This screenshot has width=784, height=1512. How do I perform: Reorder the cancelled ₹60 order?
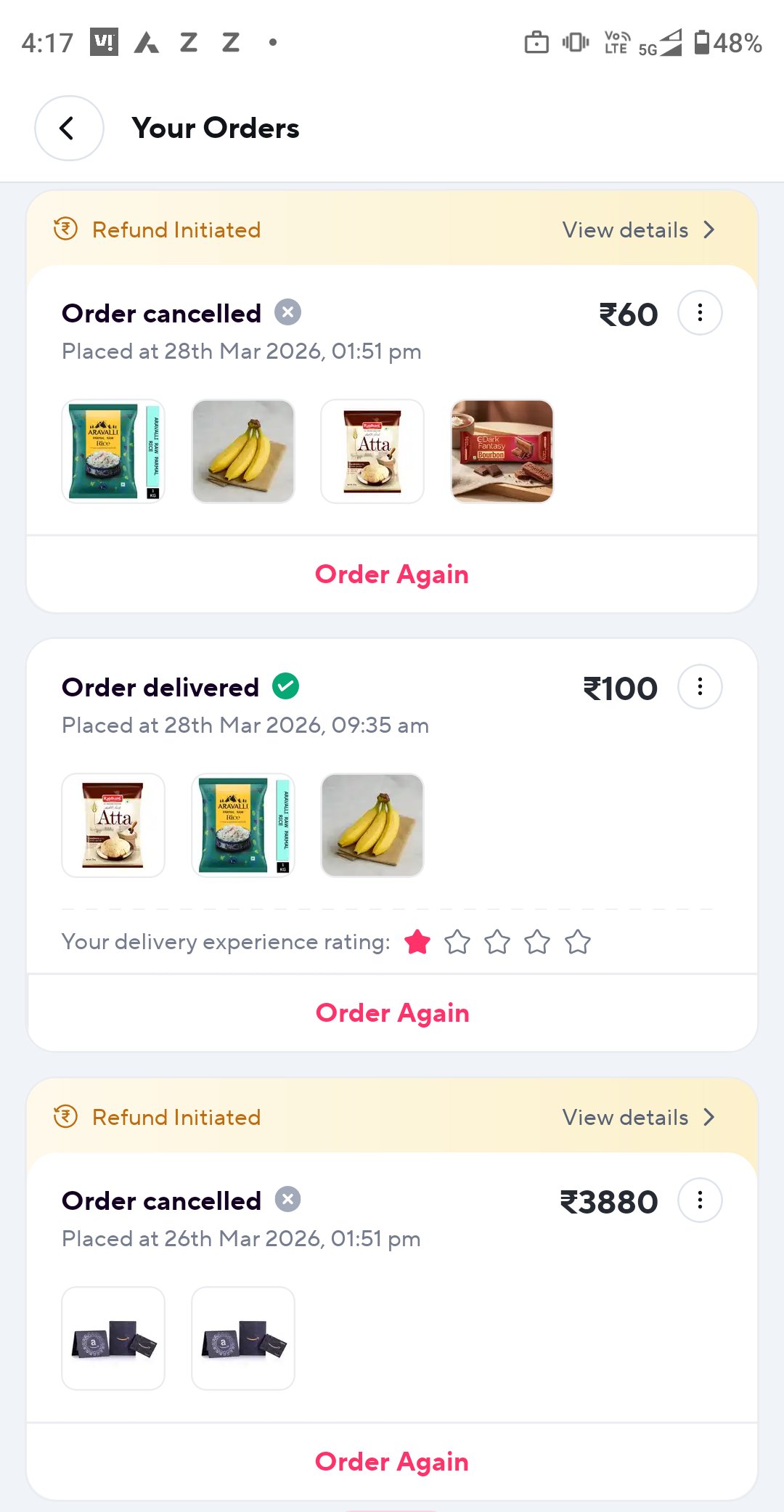pos(391,574)
